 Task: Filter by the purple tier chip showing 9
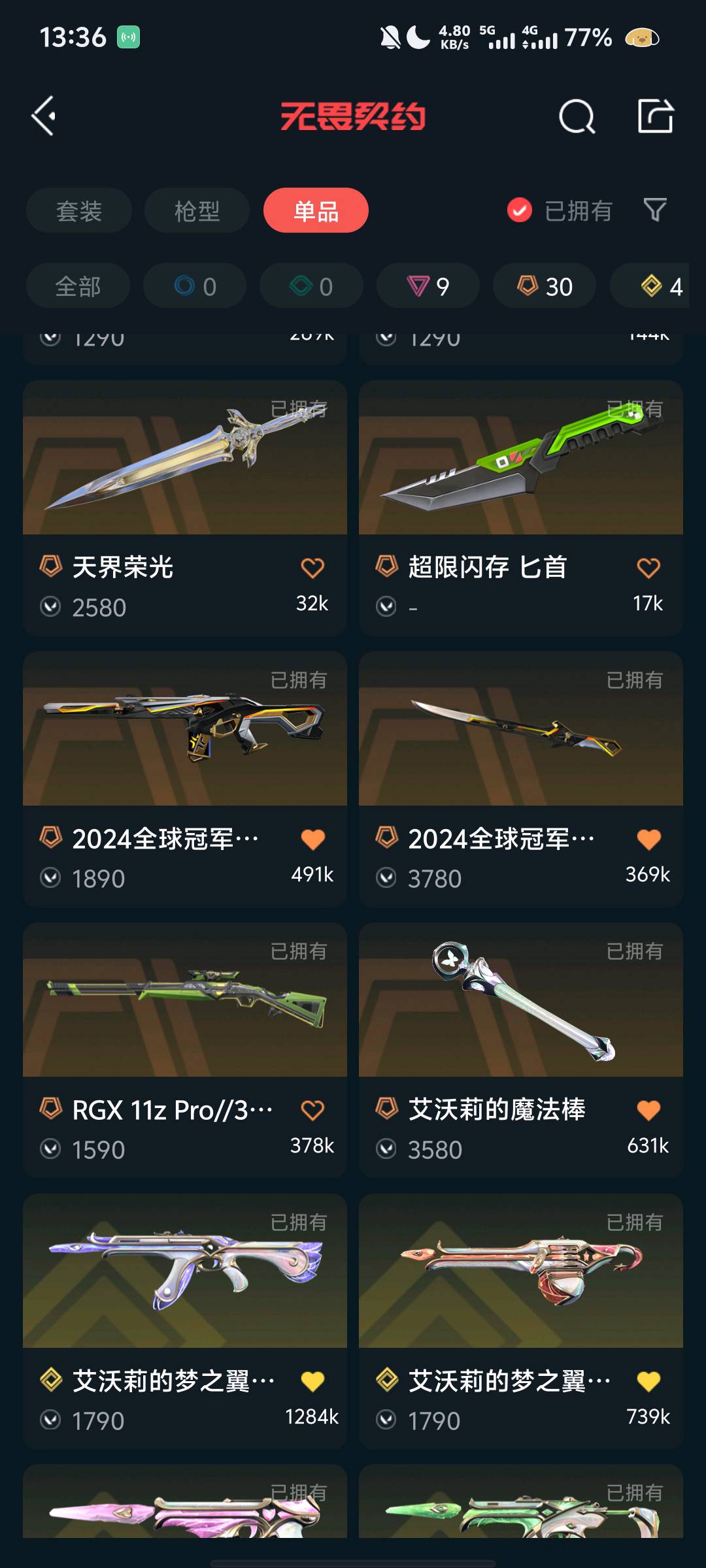[x=428, y=286]
